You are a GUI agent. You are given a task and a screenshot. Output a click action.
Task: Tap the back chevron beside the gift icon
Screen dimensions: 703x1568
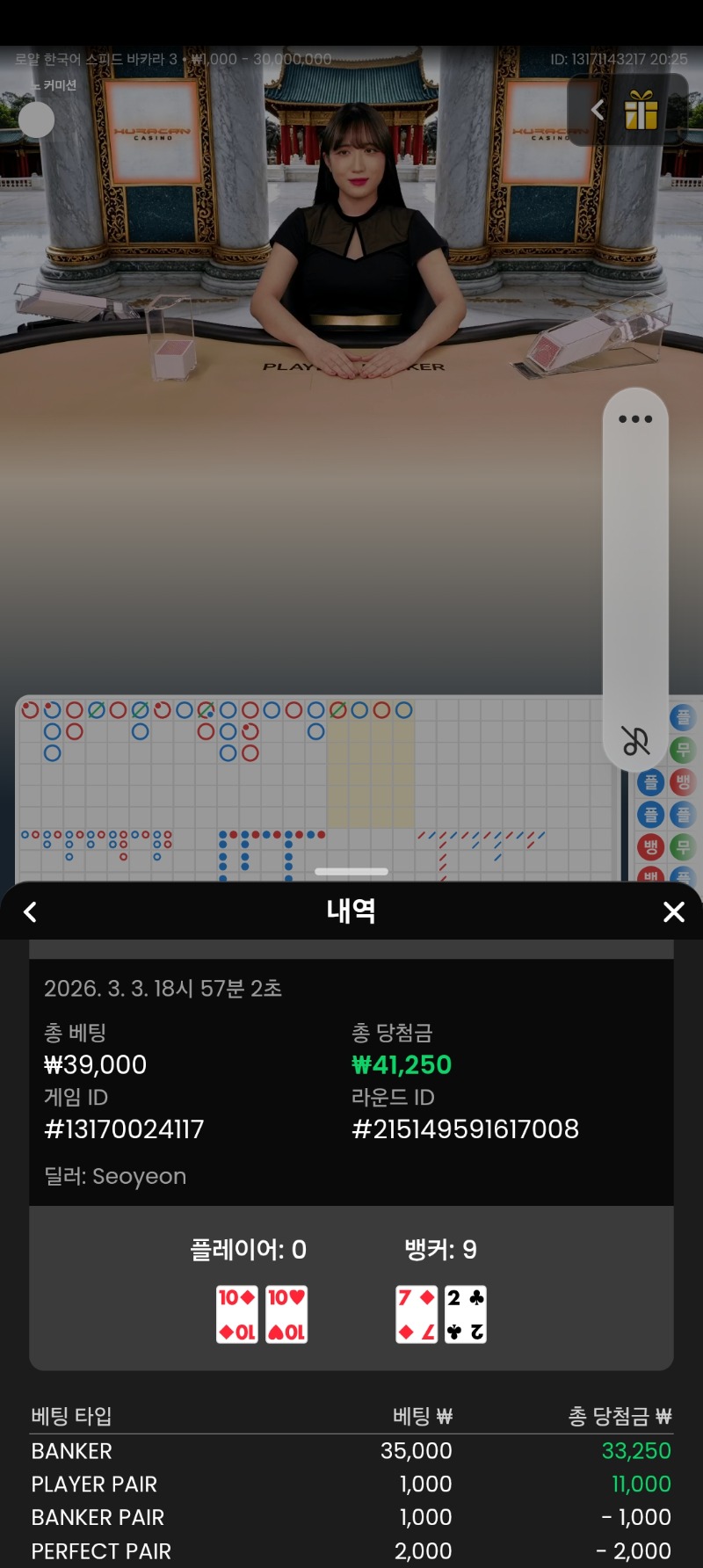(x=598, y=110)
